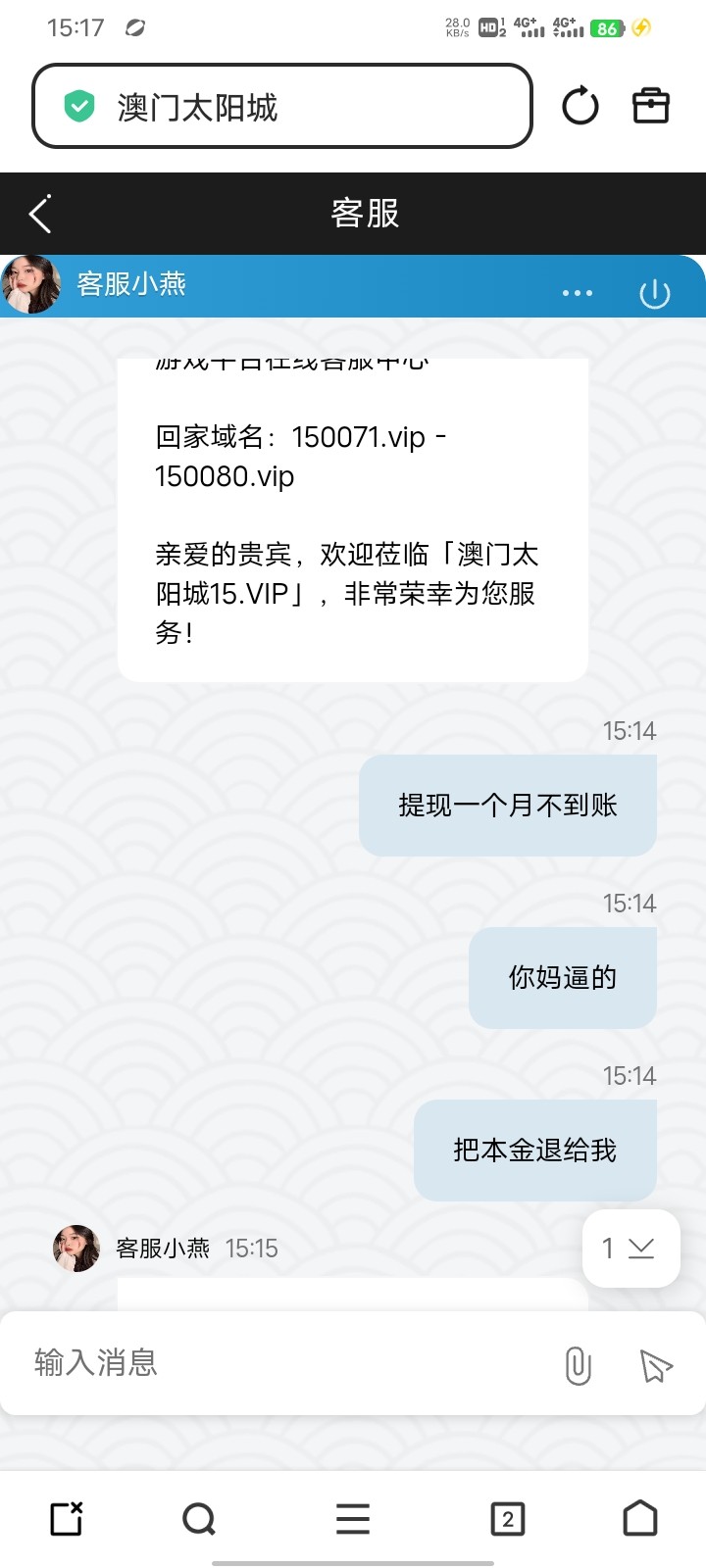Screen dimensions: 706x1568
Task: Reload the page with the refresh icon
Action: (580, 106)
